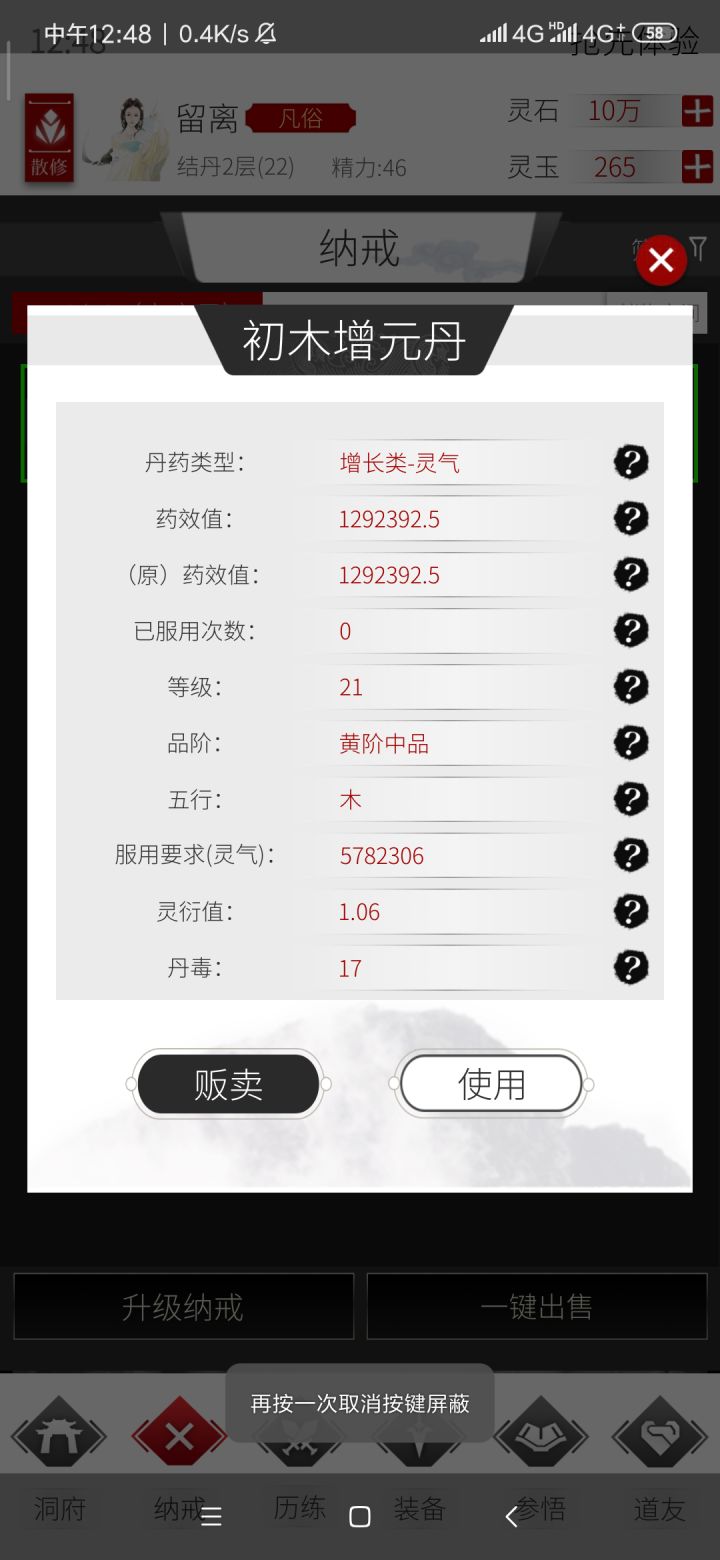Add 灵玉 using the plus button
The width and height of the screenshot is (720, 1560).
(697, 166)
